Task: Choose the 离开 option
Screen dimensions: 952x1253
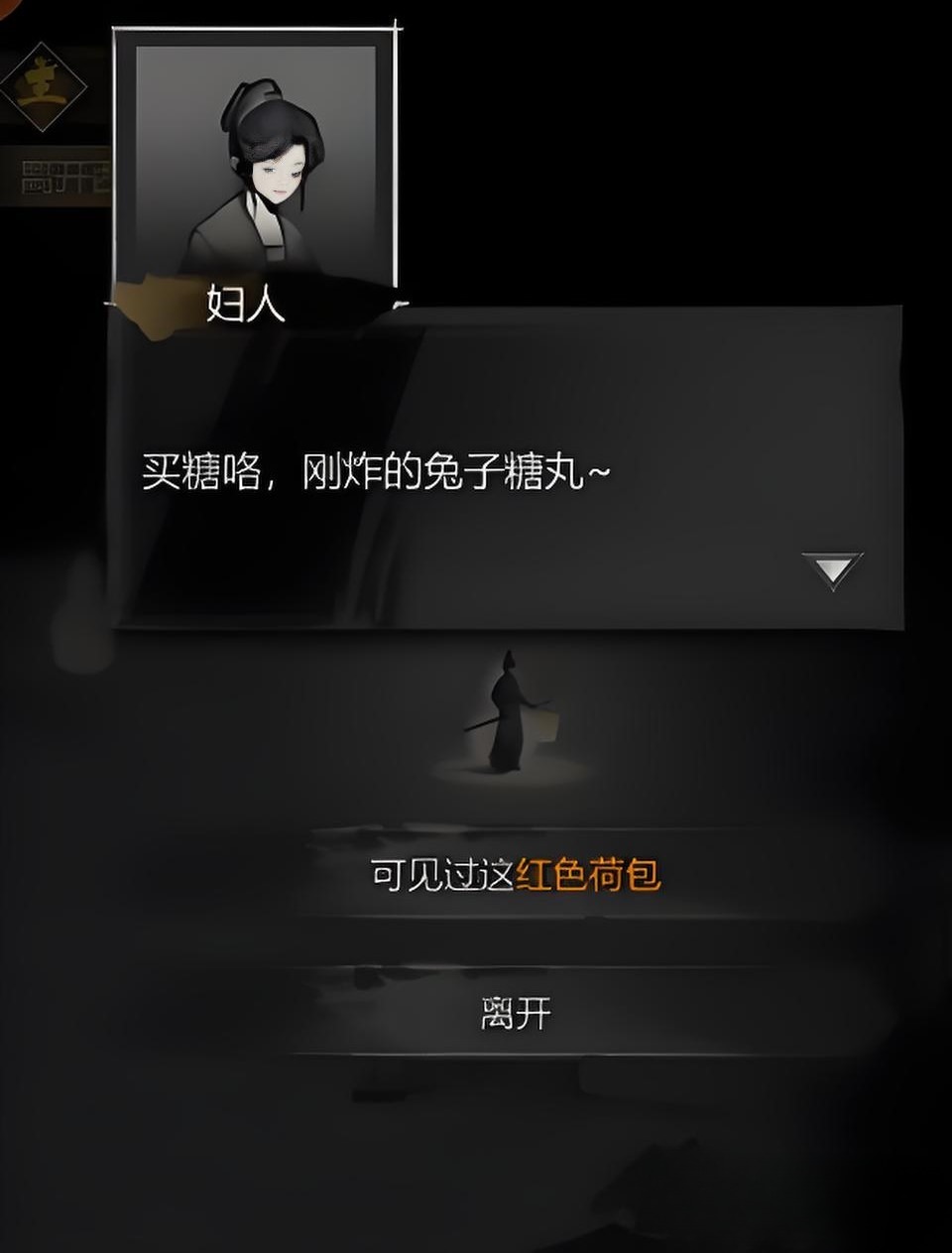Action: tap(515, 1013)
